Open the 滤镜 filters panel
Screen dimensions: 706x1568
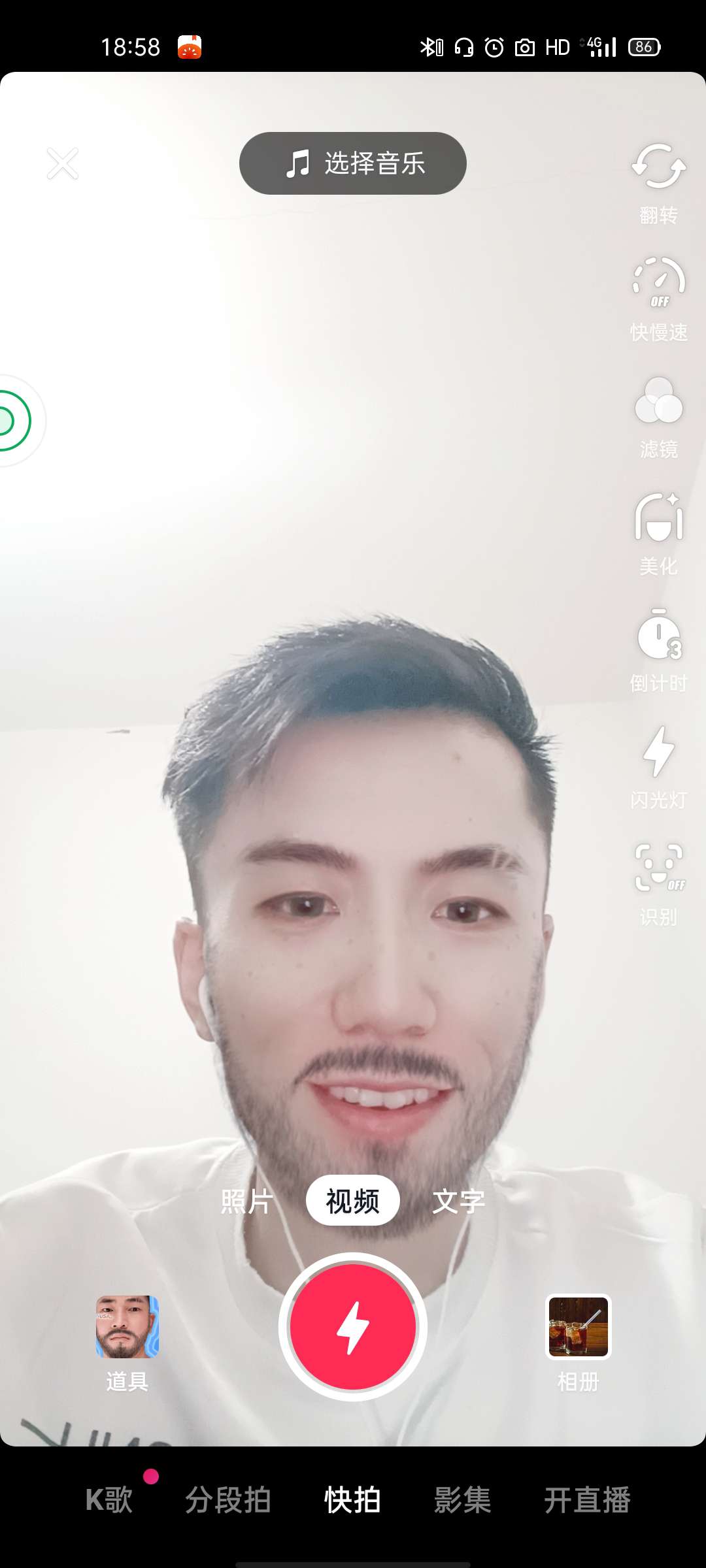[x=658, y=416]
